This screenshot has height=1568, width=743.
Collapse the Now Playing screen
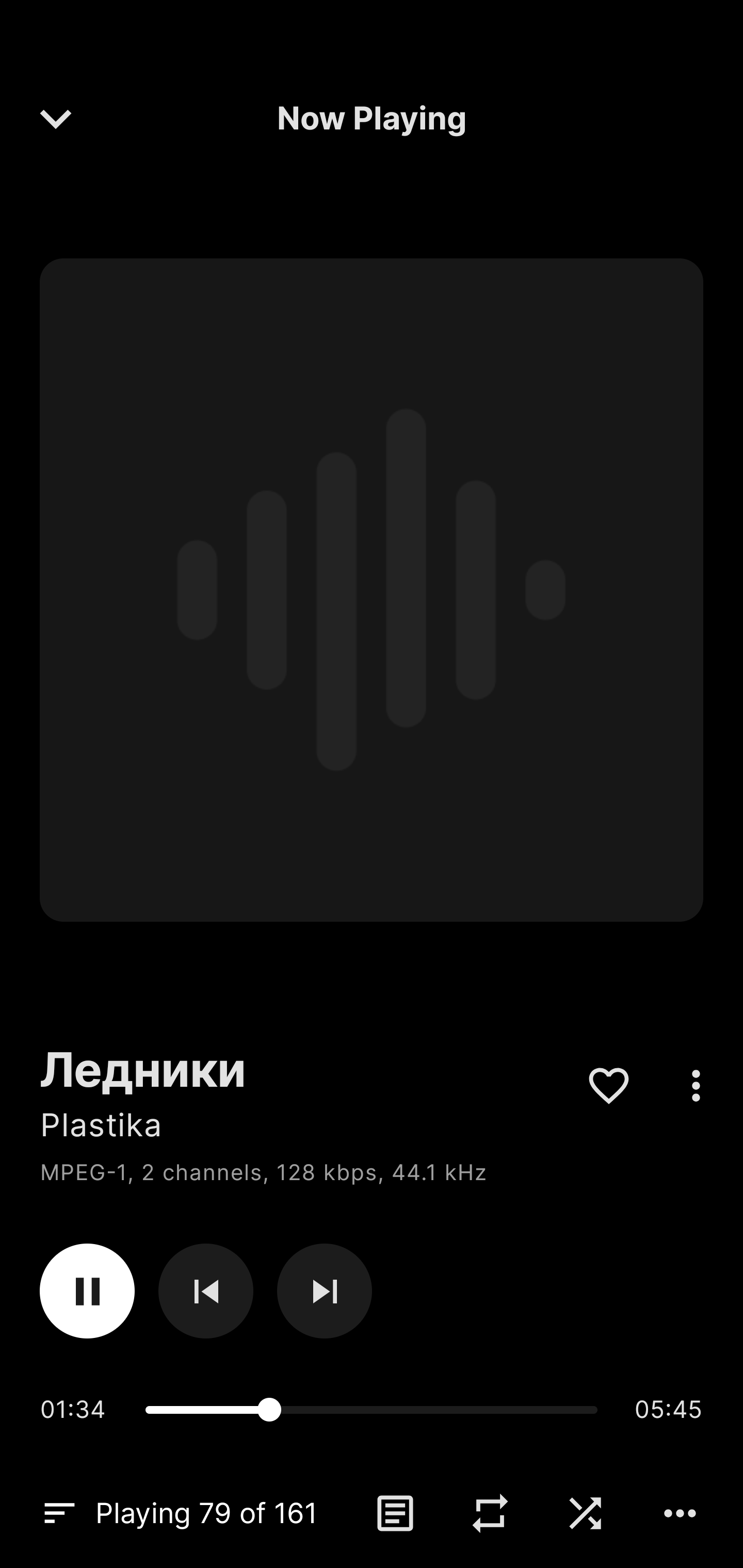(x=55, y=119)
